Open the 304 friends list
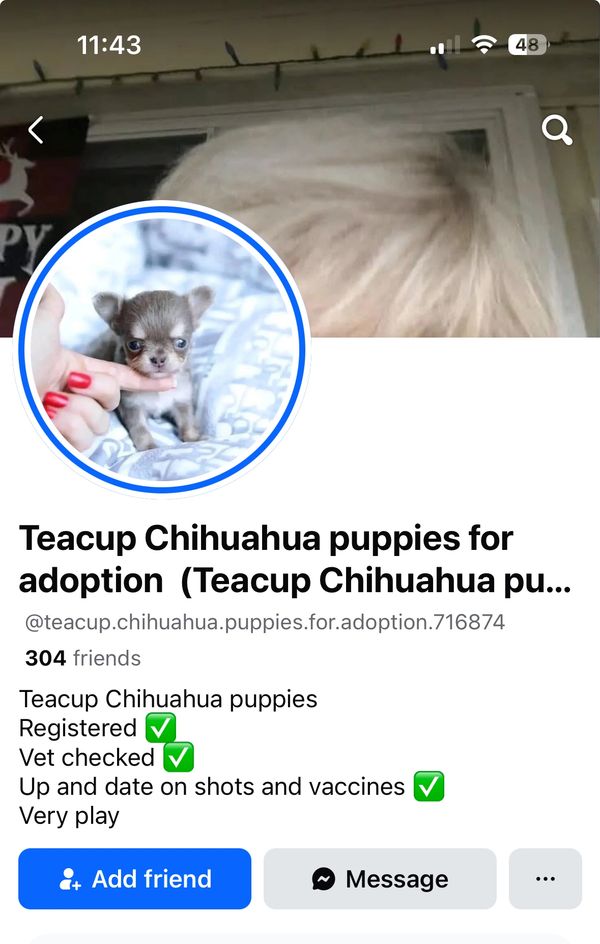Screen dimensions: 600x944 pyautogui.click(x=83, y=658)
